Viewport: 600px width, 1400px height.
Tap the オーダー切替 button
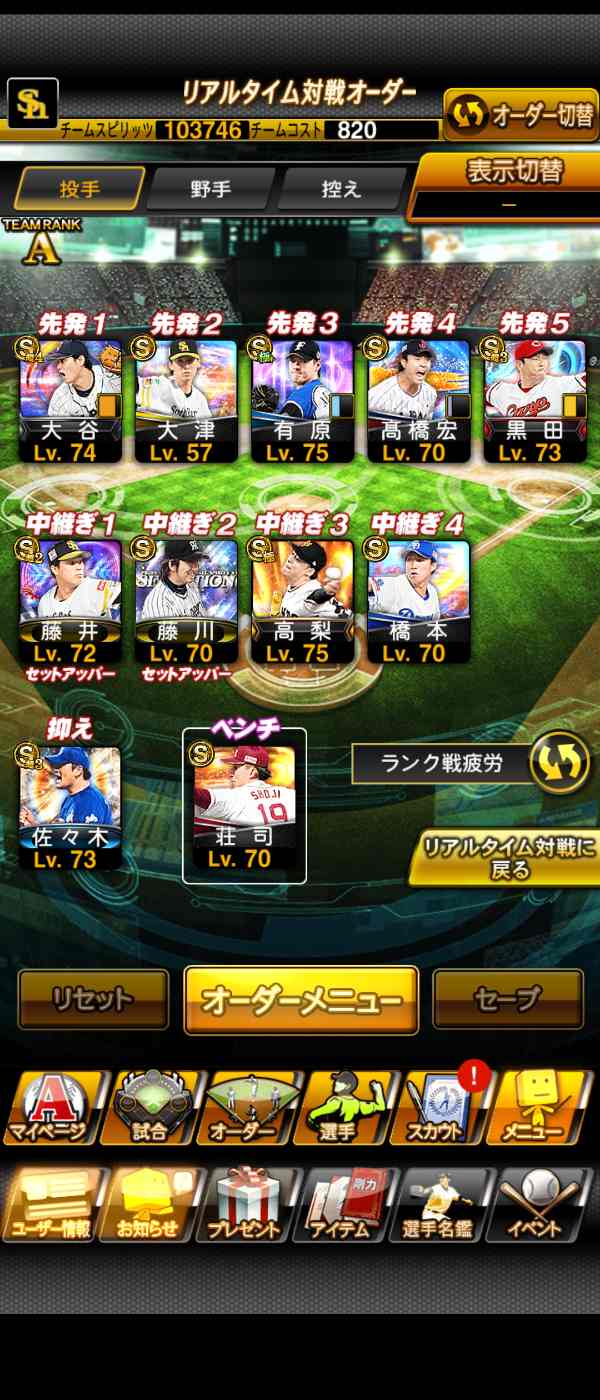(520, 116)
